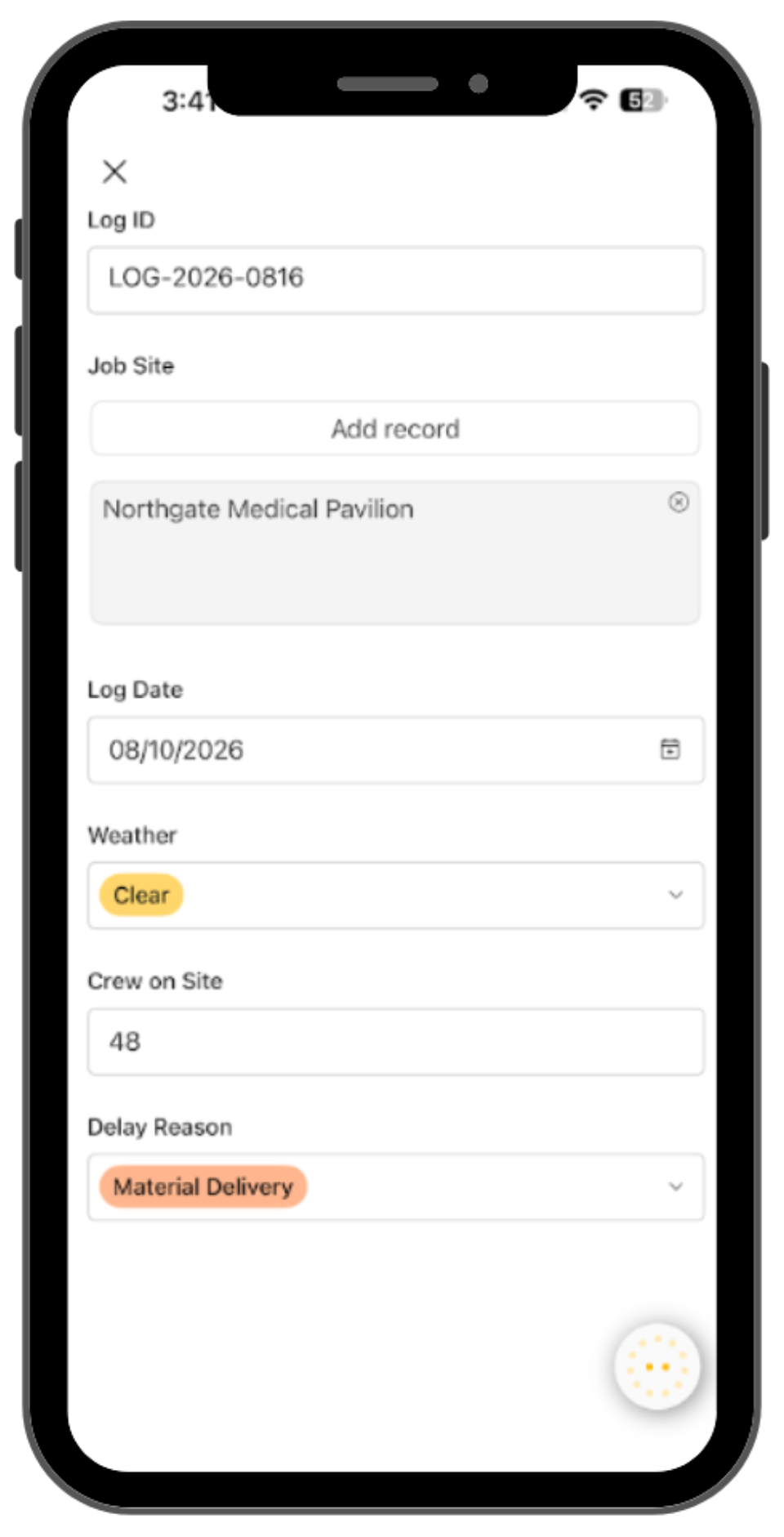The width and height of the screenshot is (784, 1537).
Task: Remove Northgate Medical Pavilion linked record
Action: click(x=678, y=503)
